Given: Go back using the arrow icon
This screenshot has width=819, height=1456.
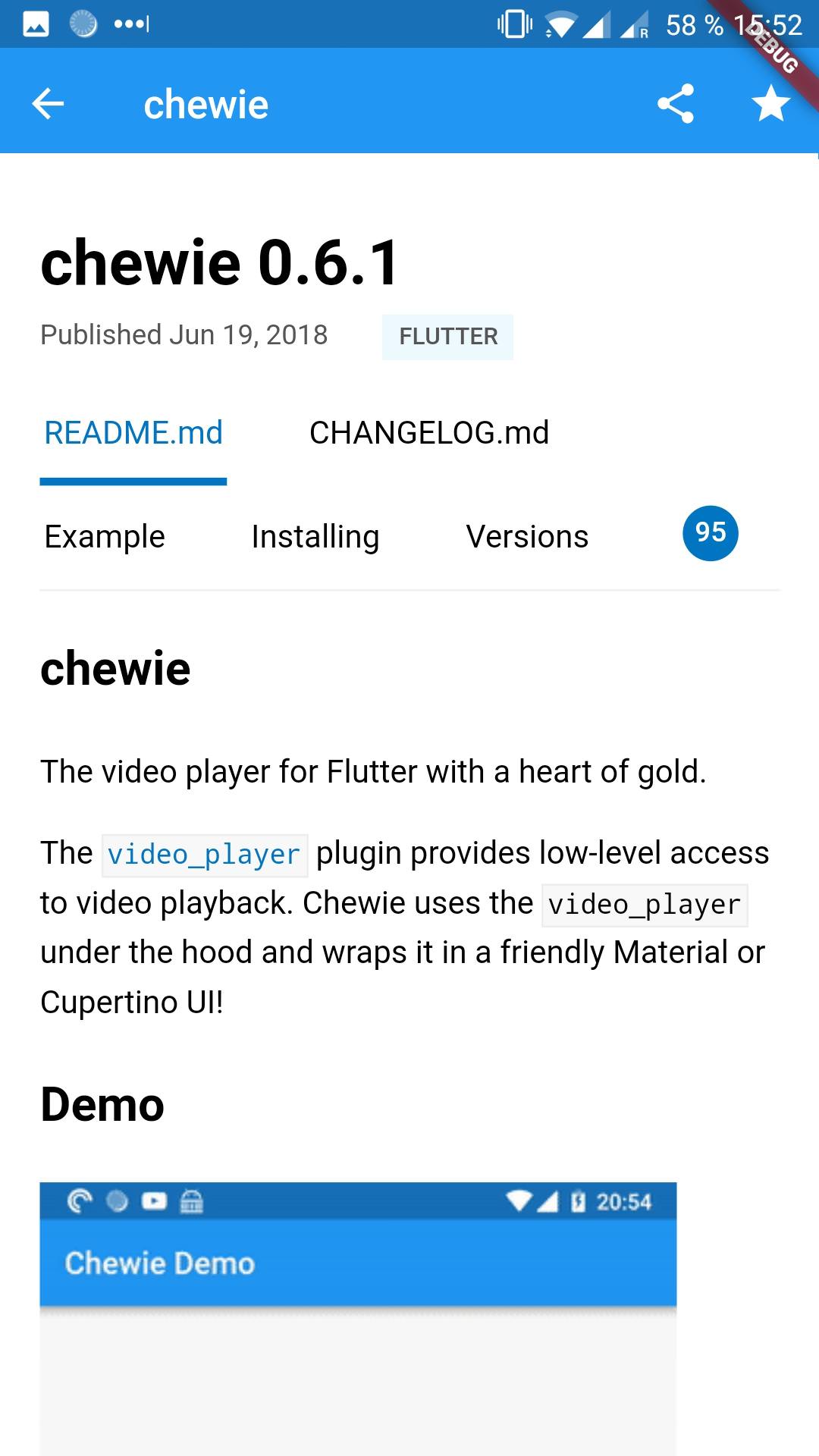Looking at the screenshot, I should [x=48, y=104].
